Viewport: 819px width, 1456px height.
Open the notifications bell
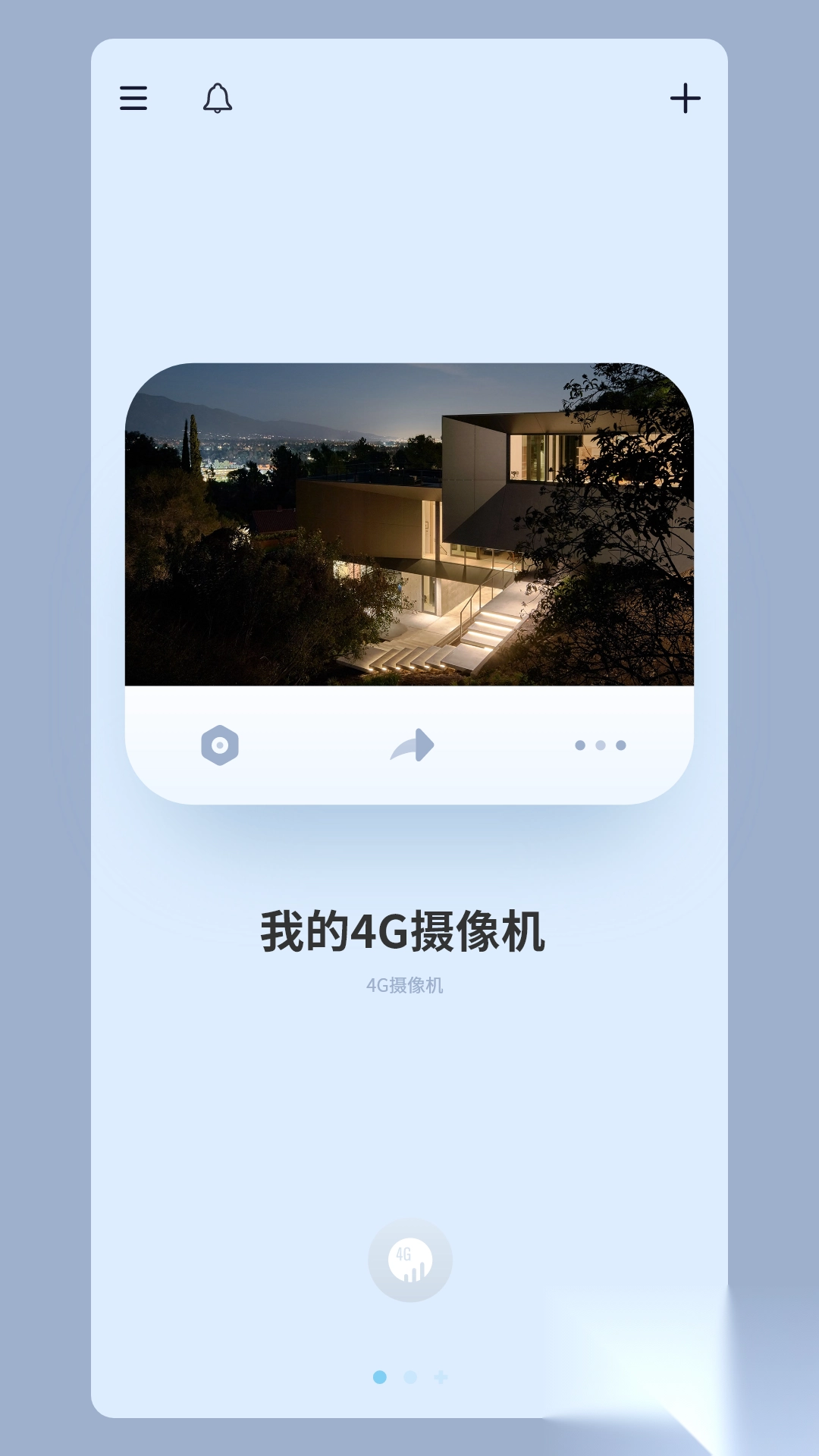[x=217, y=99]
